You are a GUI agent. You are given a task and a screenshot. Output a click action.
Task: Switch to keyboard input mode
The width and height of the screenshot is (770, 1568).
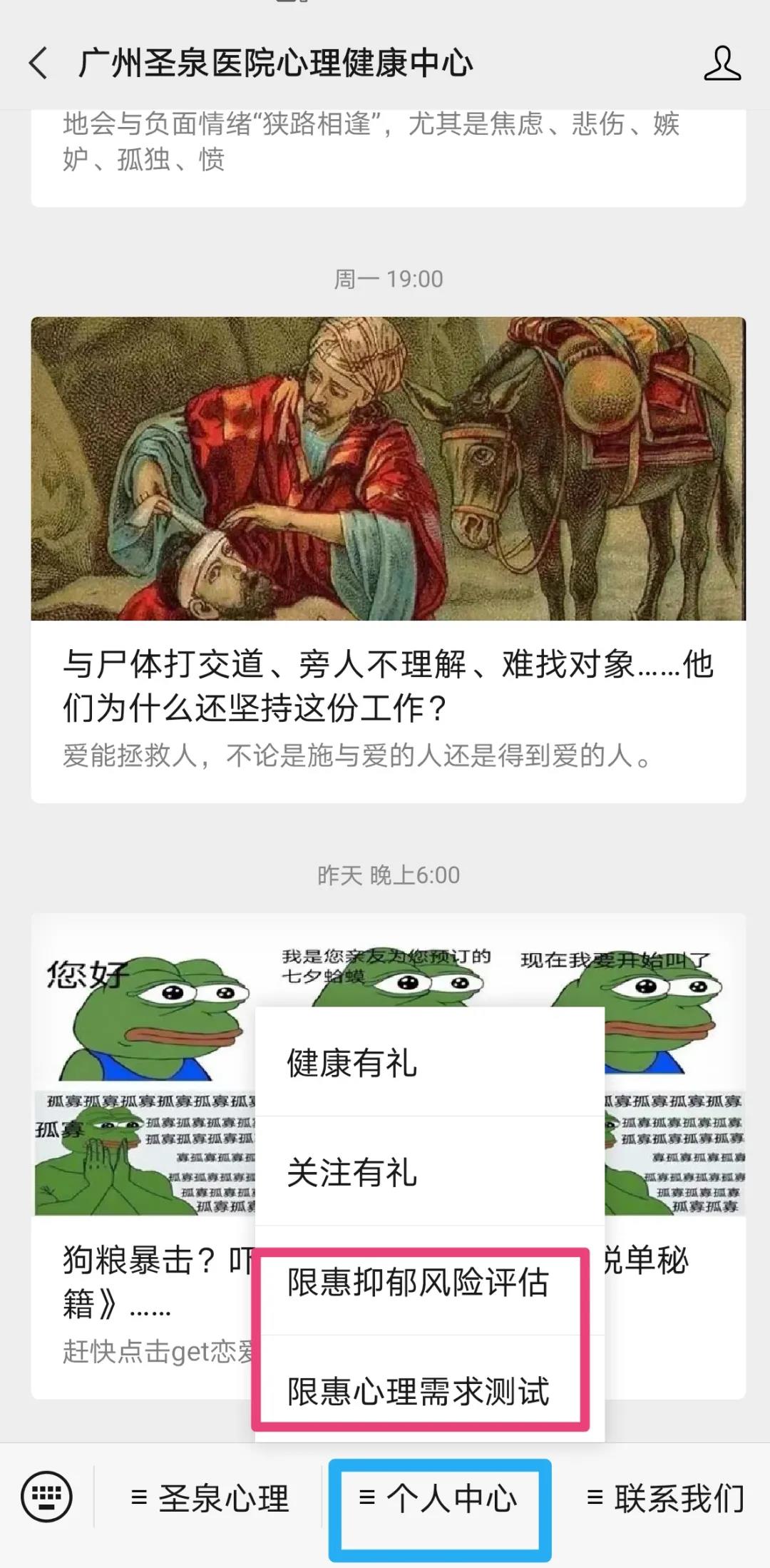click(x=46, y=1496)
